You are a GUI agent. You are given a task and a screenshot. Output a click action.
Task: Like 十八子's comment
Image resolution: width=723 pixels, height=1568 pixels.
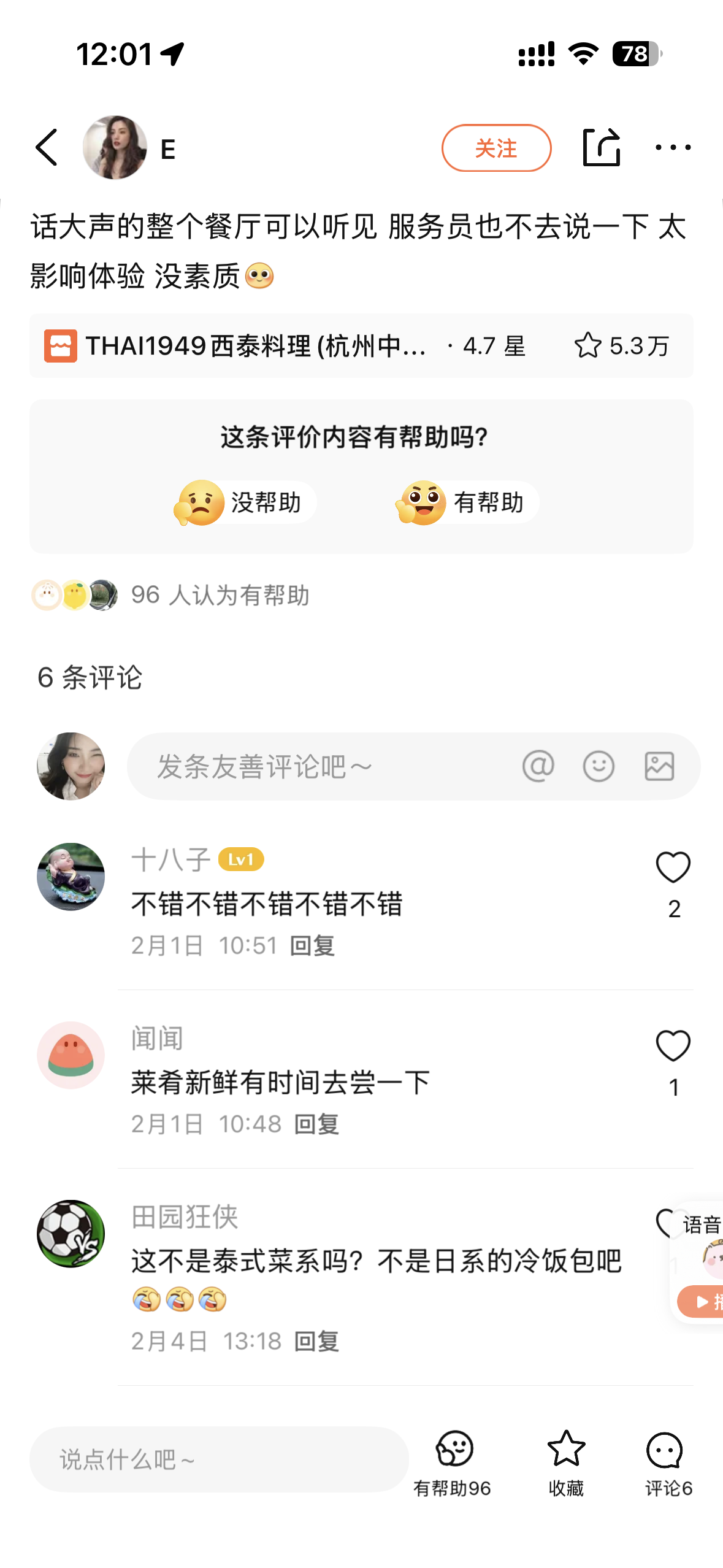coord(673,867)
